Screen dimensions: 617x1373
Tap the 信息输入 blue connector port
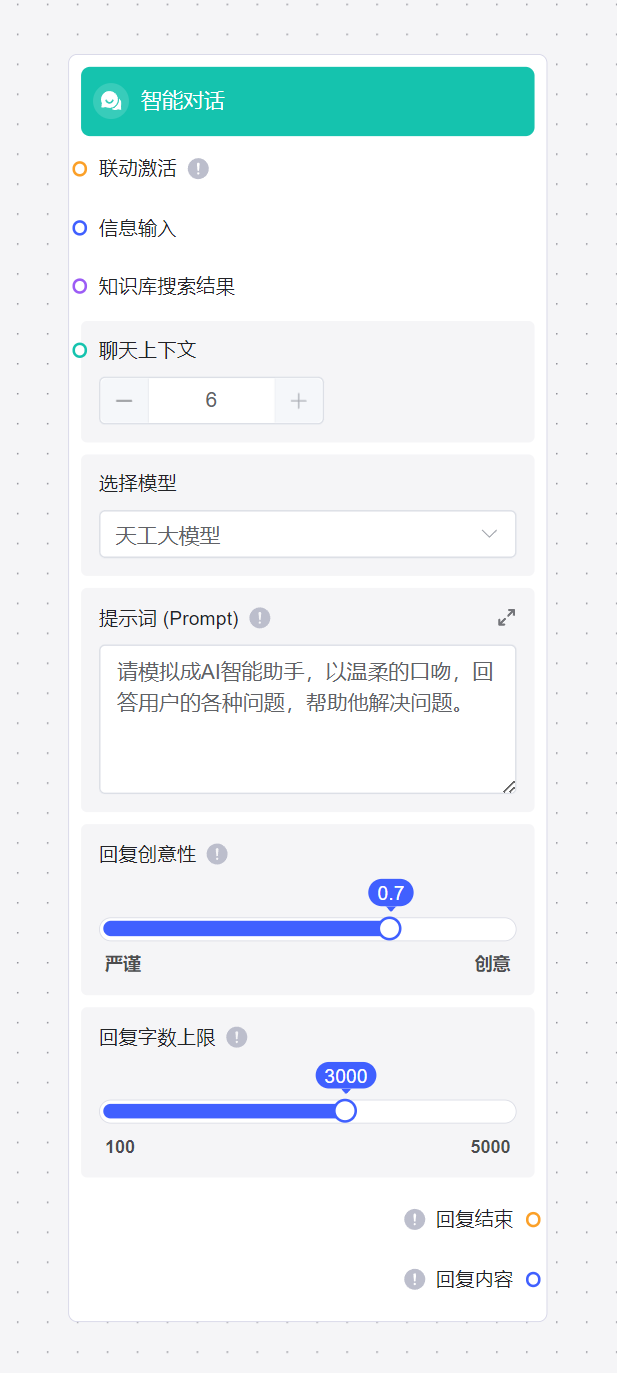(x=80, y=228)
